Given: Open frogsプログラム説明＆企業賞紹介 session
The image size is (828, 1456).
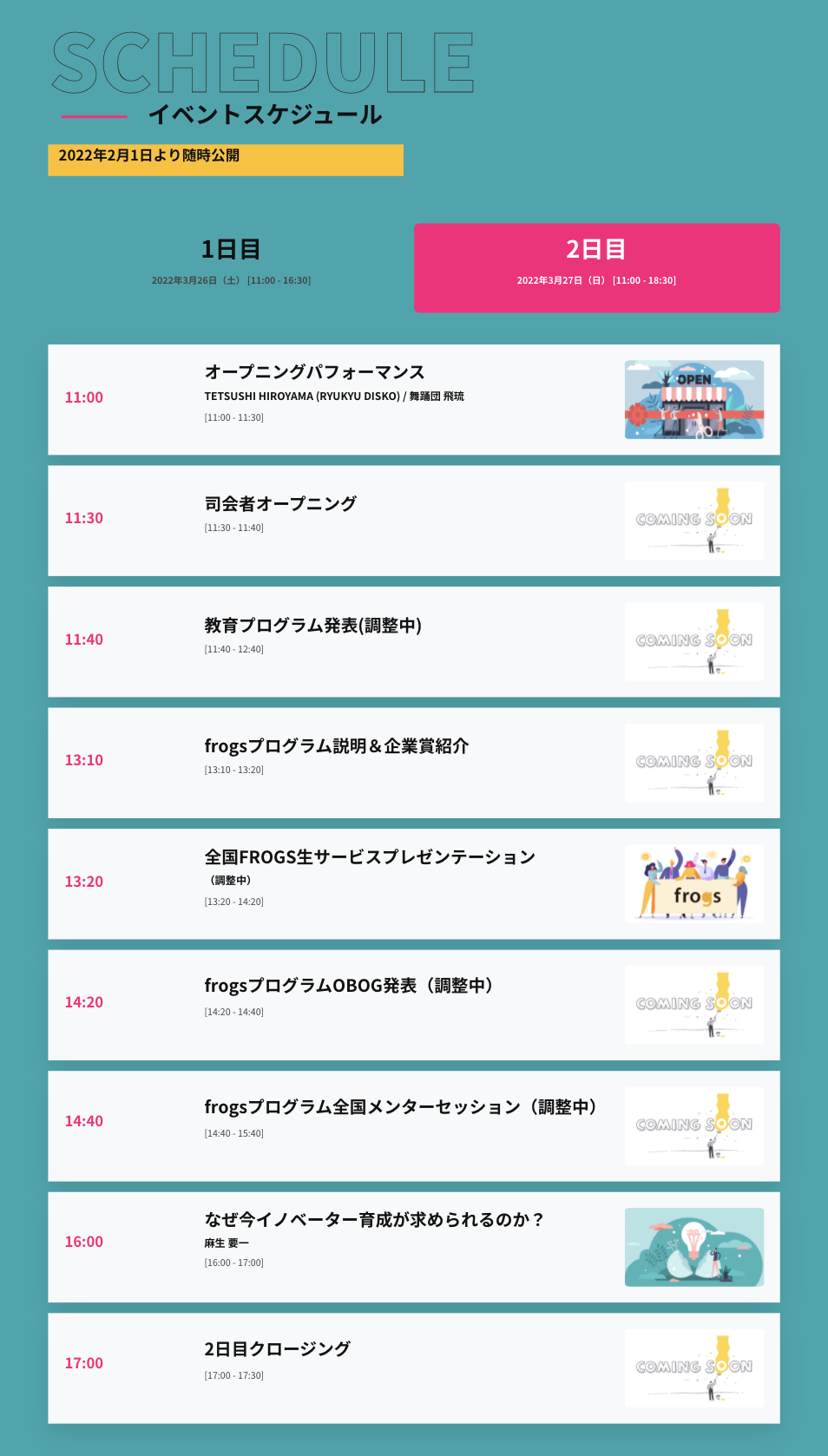Looking at the screenshot, I should click(336, 746).
